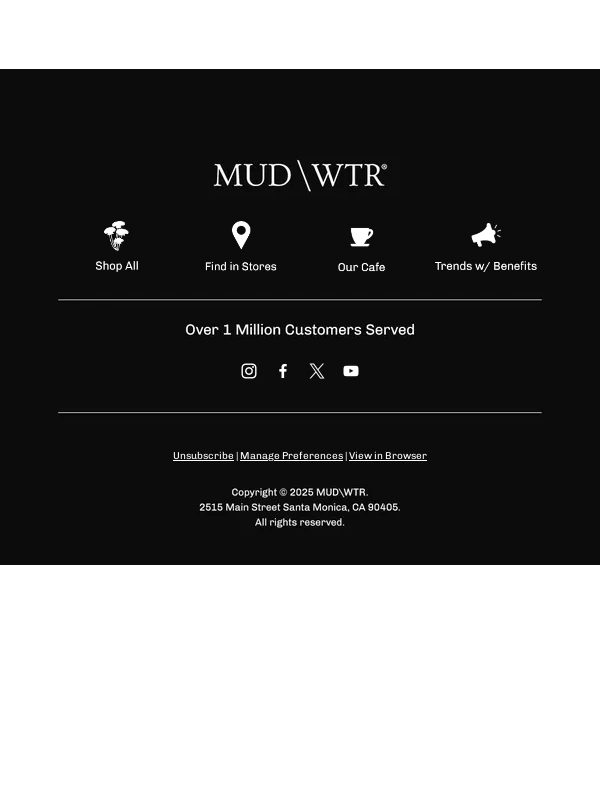Tap Find in Stores

(240, 247)
